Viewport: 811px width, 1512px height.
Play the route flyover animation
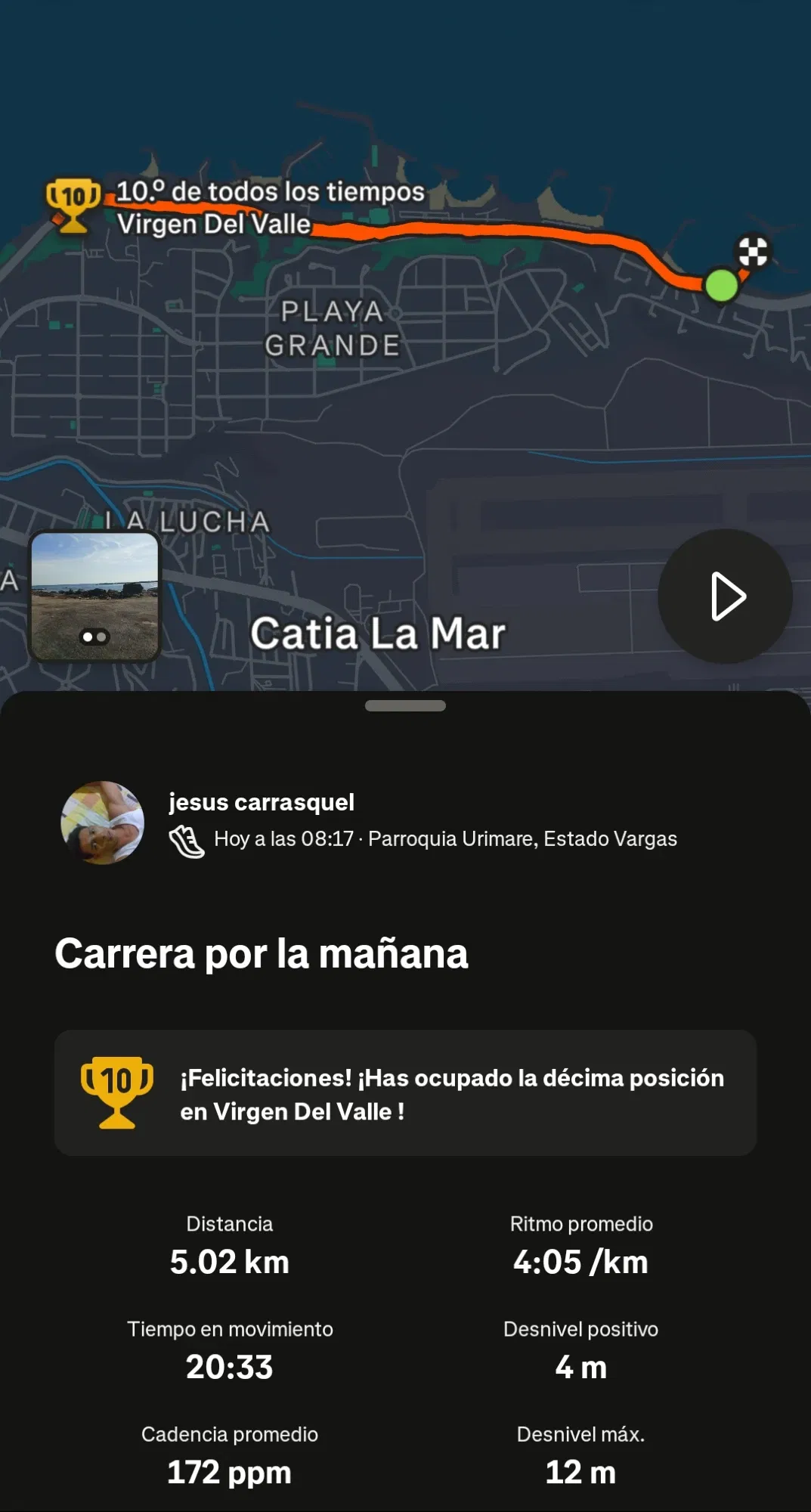725,596
